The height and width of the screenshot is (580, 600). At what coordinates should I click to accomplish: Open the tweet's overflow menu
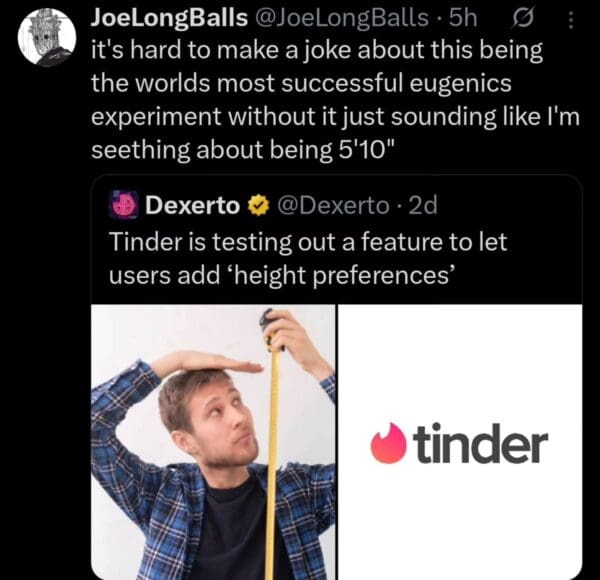[571, 19]
